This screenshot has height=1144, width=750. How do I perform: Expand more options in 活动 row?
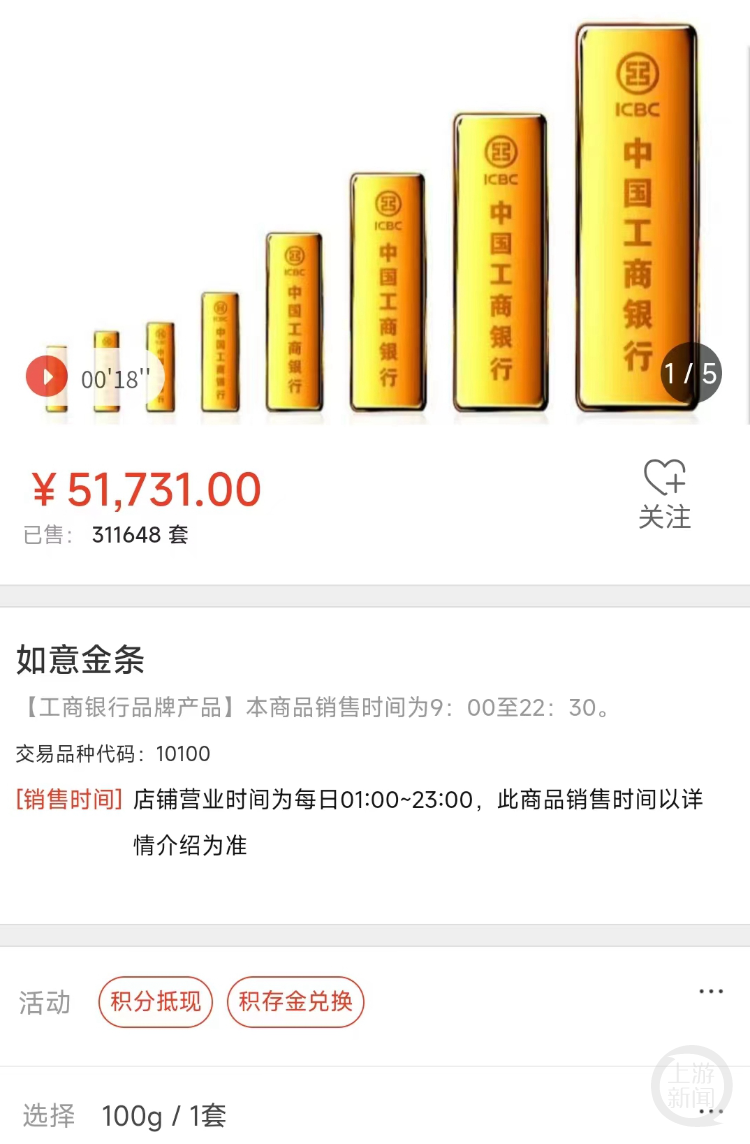pyautogui.click(x=710, y=991)
